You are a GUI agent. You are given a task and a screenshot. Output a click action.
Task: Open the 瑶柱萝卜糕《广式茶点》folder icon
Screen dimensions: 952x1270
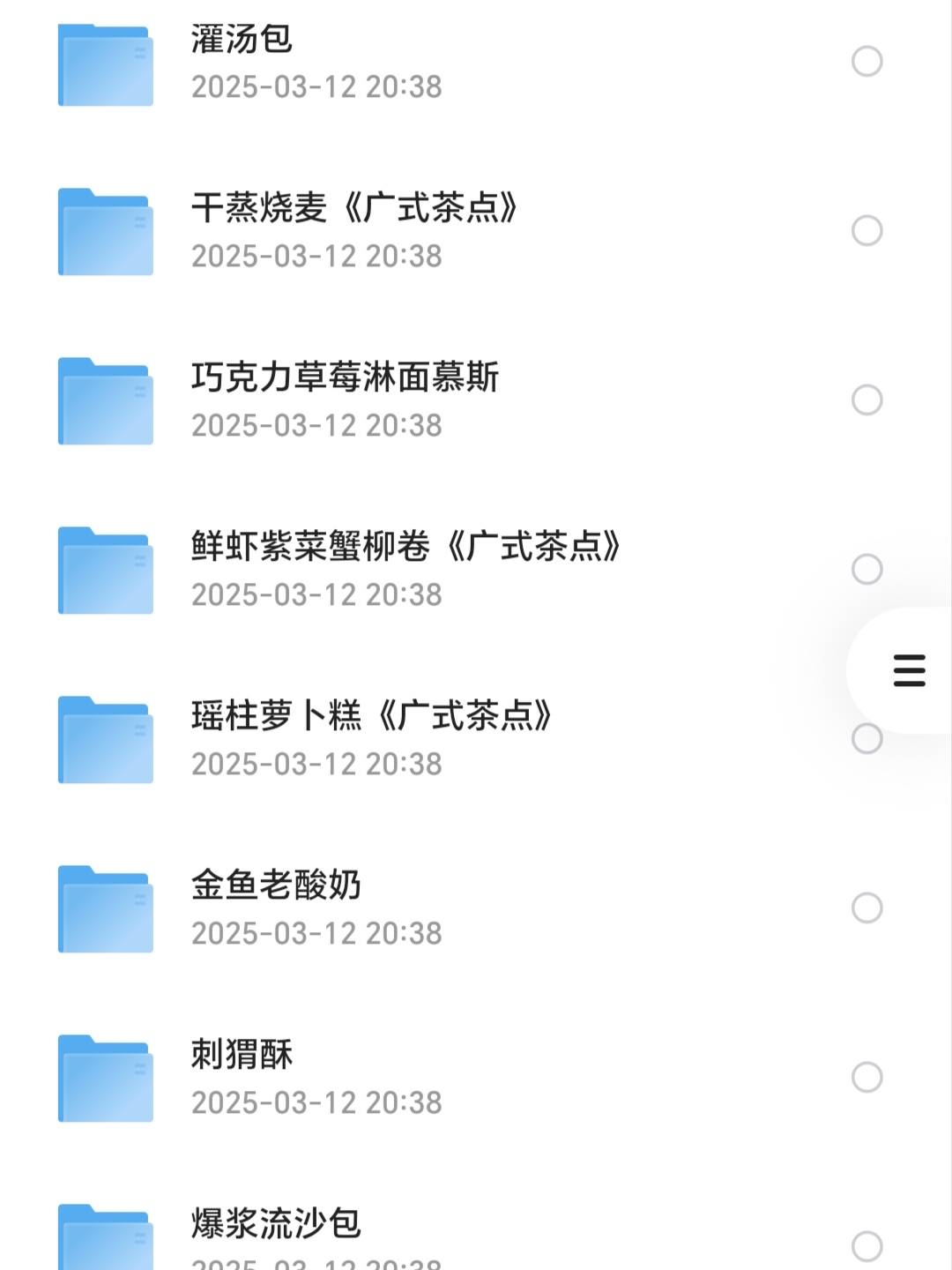pos(104,741)
